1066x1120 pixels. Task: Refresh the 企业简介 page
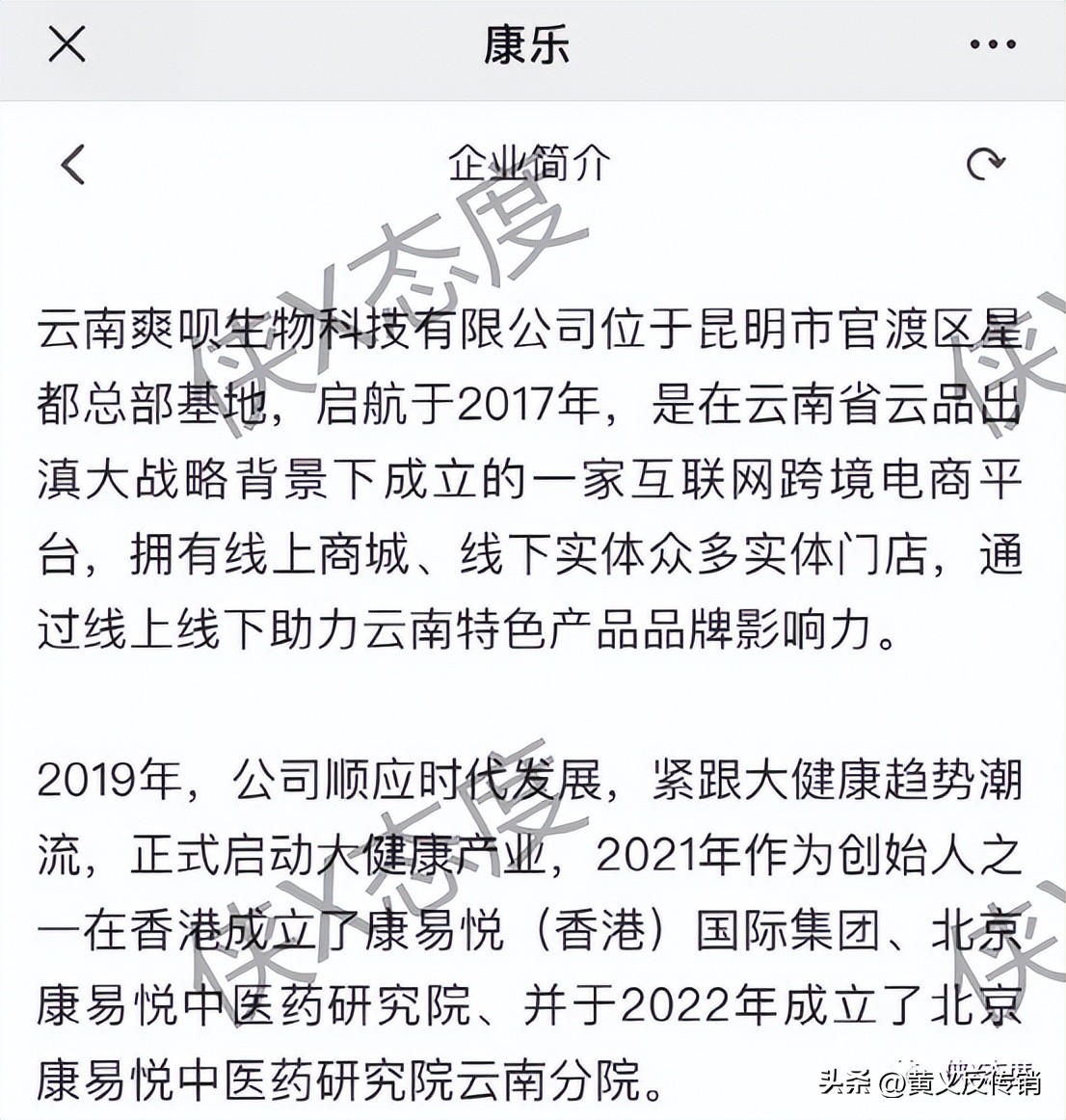click(x=985, y=164)
